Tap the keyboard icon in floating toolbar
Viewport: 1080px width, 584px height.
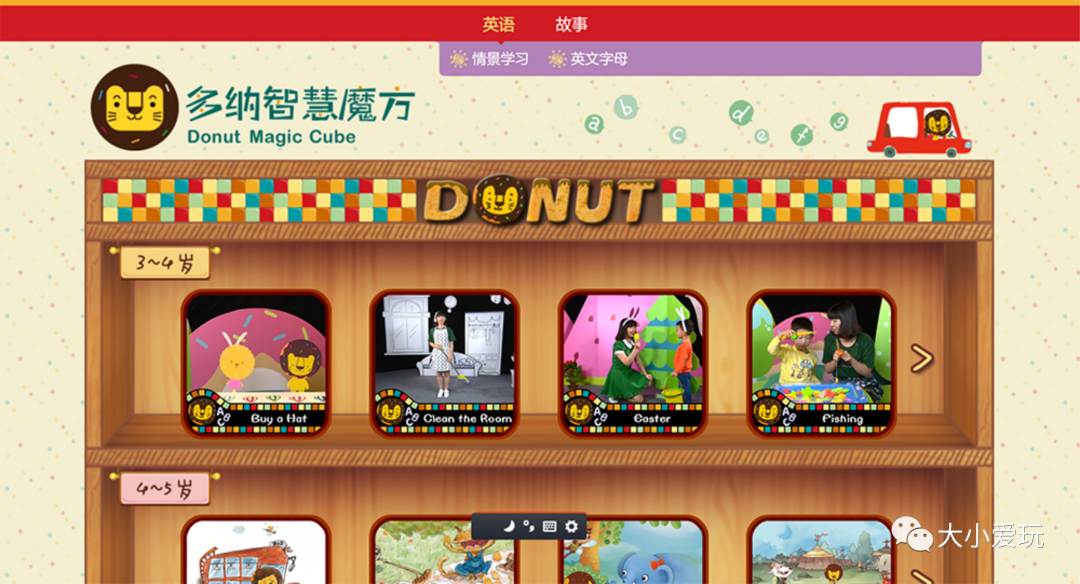pos(549,526)
